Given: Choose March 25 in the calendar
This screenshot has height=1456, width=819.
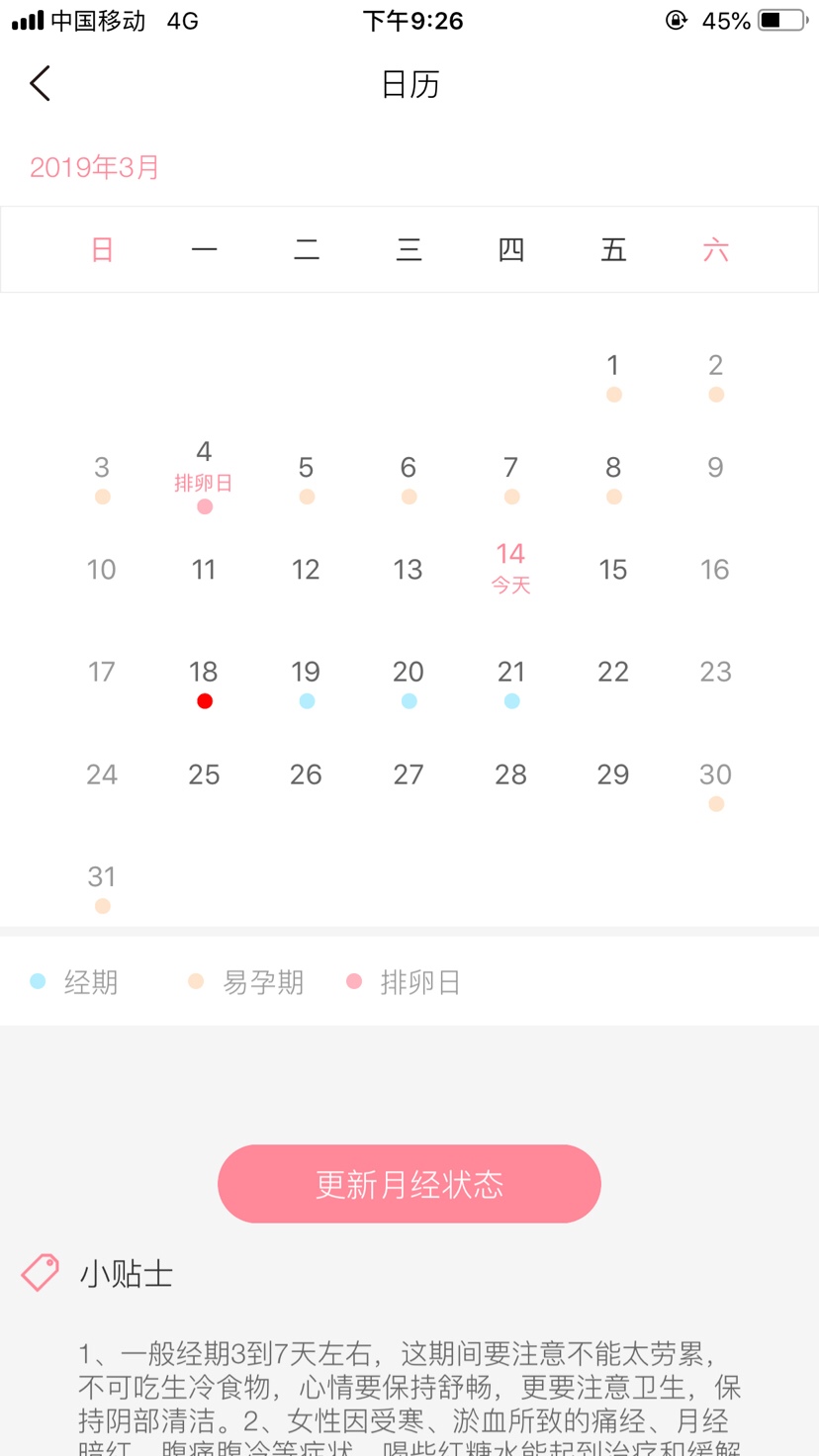Looking at the screenshot, I should tap(204, 774).
